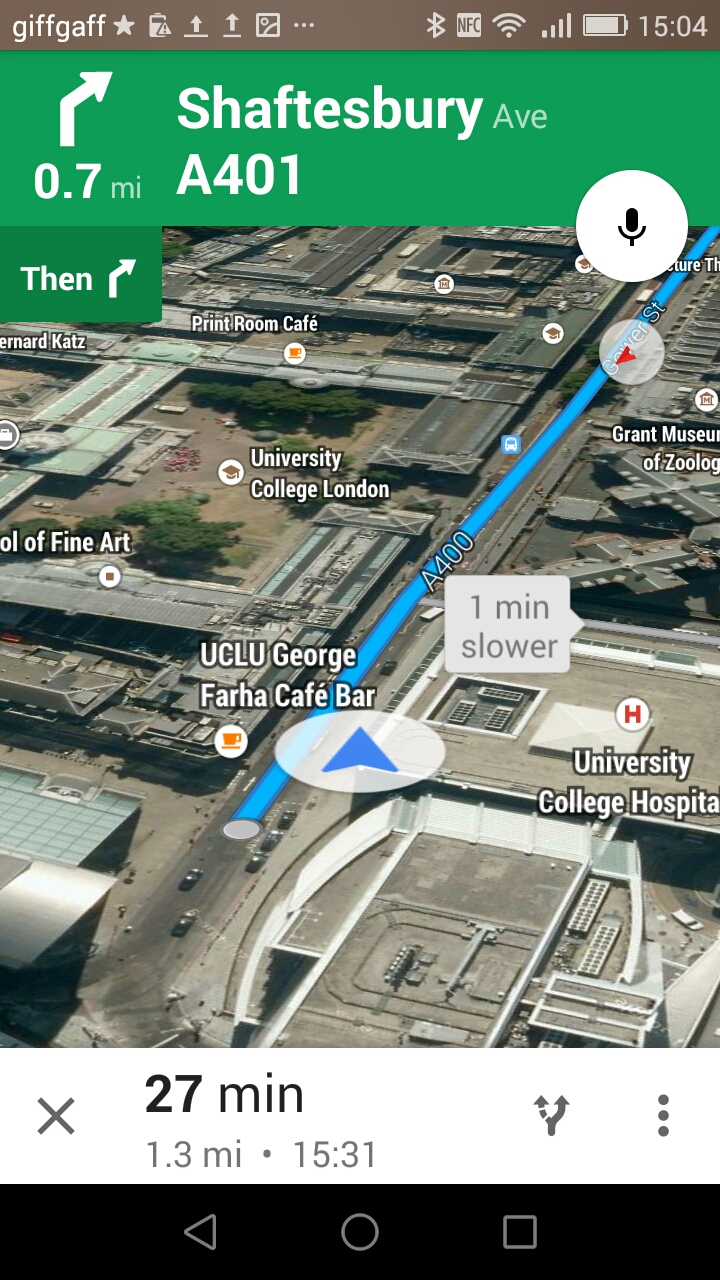Open University College London place marker
720x1280 pixels.
pos(232,472)
